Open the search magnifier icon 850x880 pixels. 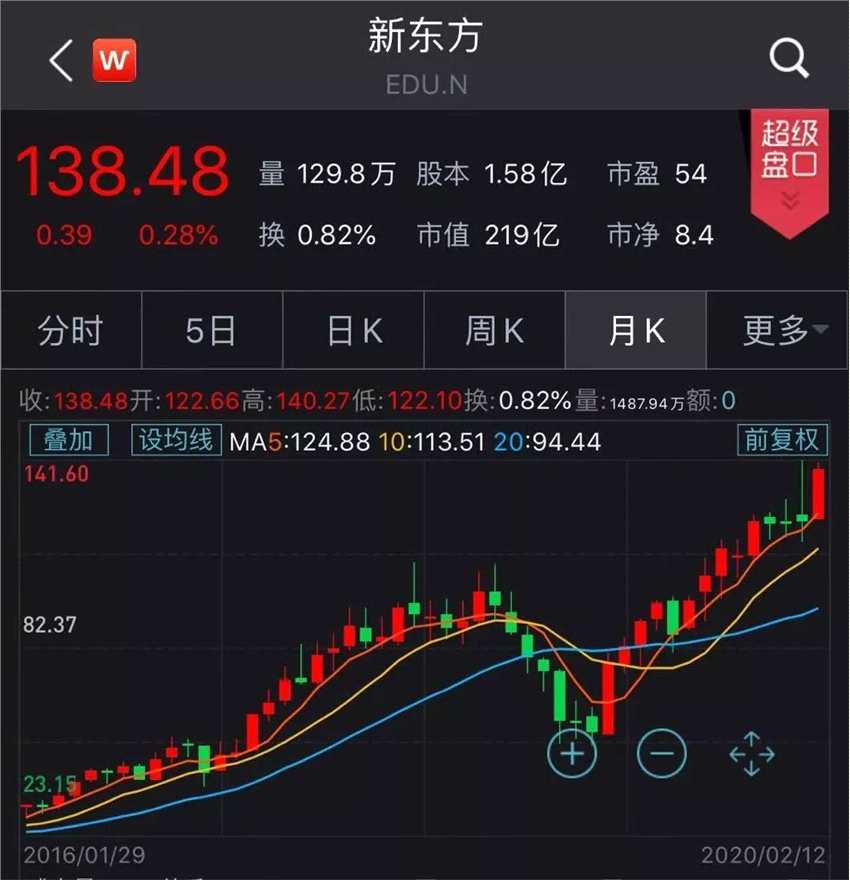[x=789, y=60]
